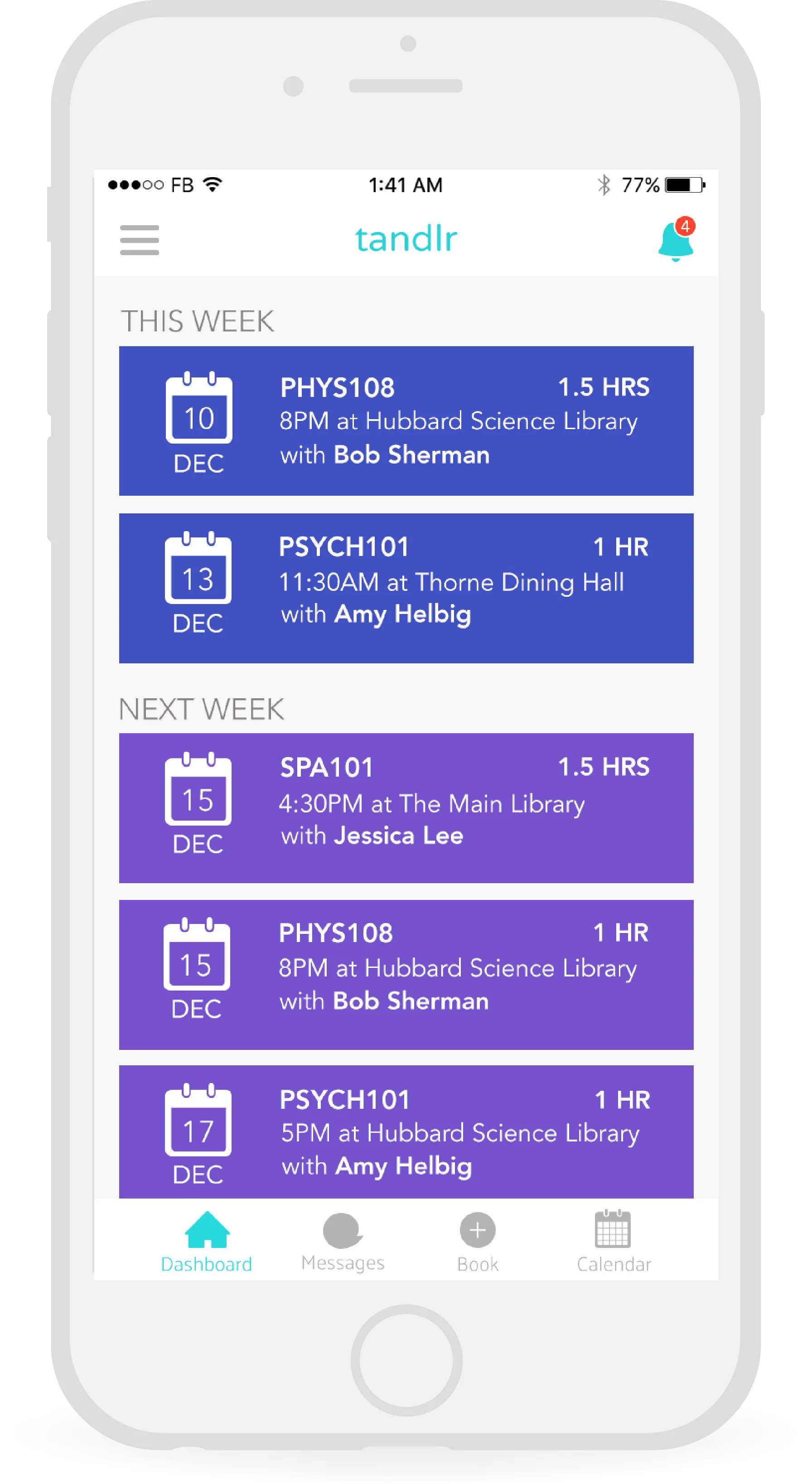Switch to the Dashboard tab
812x1484 pixels.
pos(207,1242)
